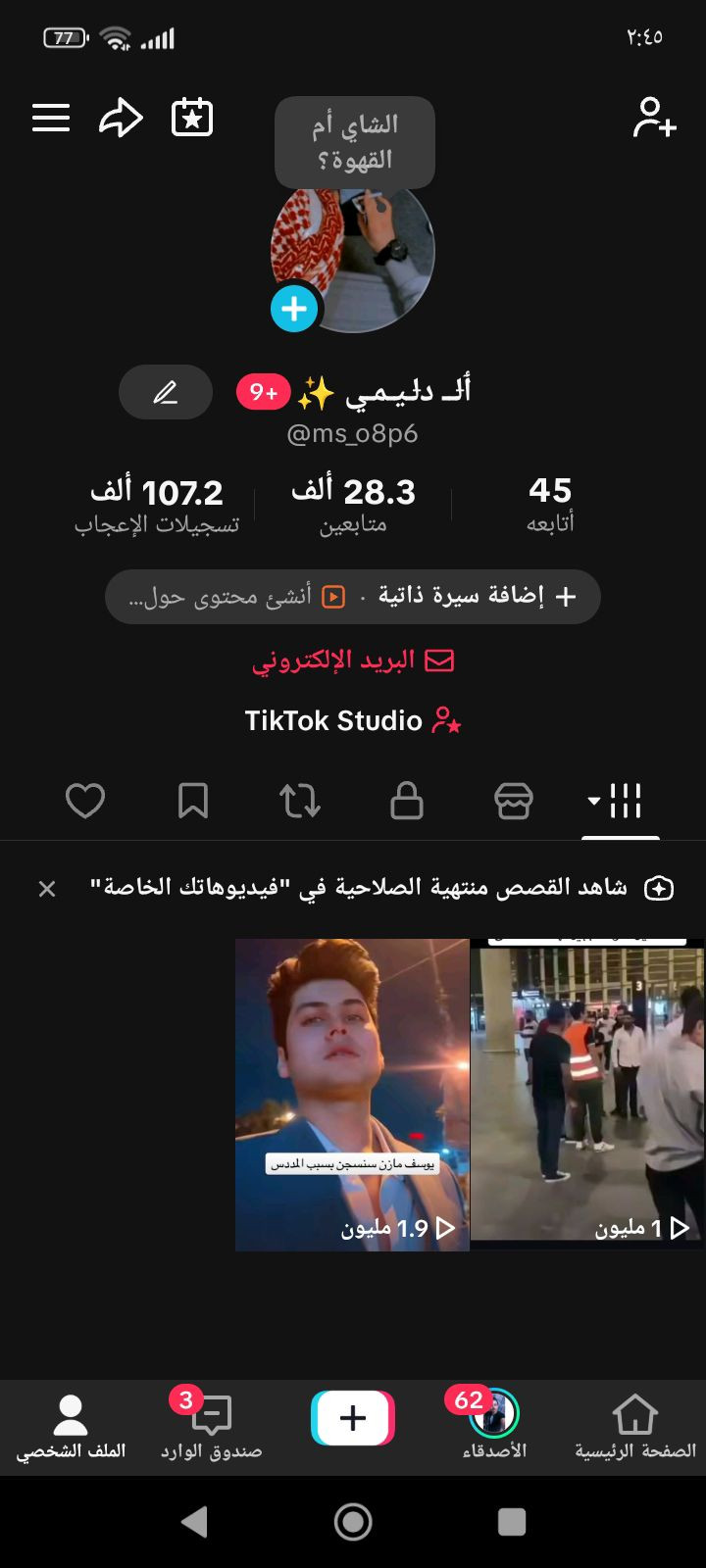This screenshot has height=1568, width=706.
Task: Open TikTok Studio
Action: point(351,721)
